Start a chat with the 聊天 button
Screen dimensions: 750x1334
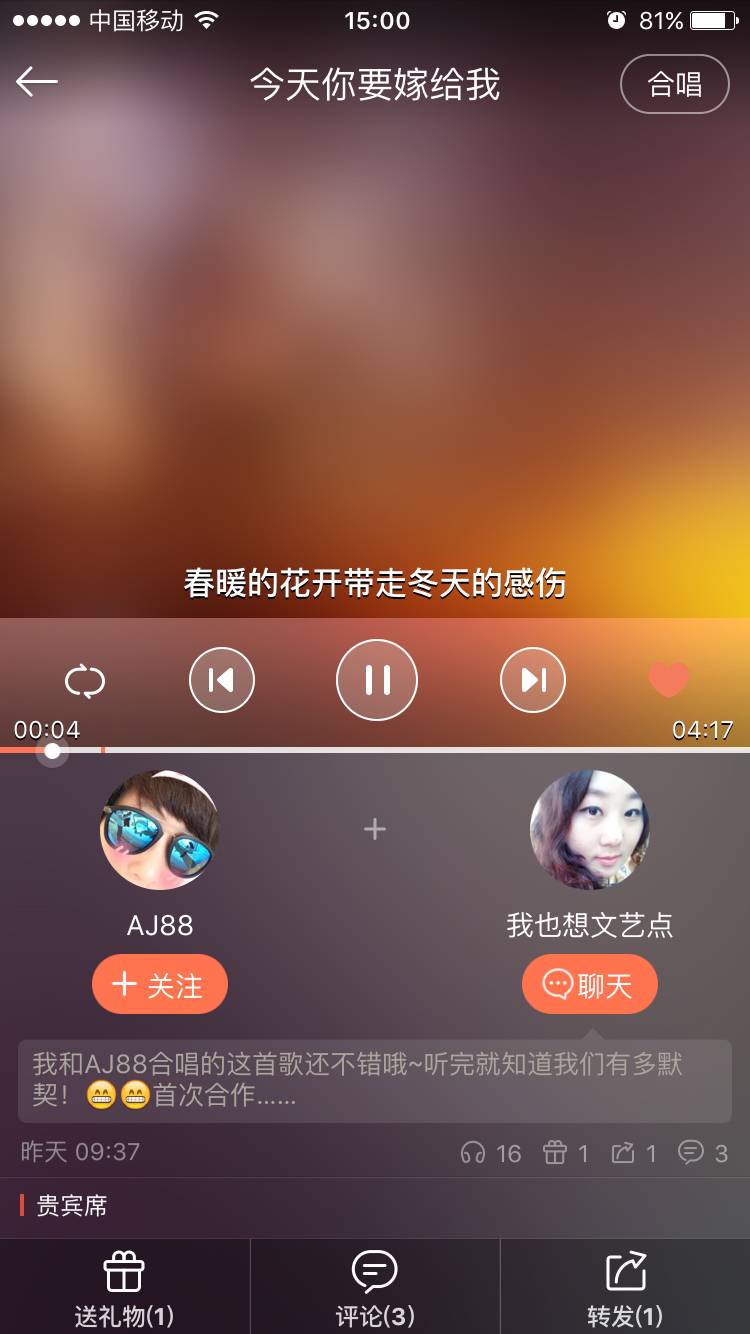coord(590,985)
